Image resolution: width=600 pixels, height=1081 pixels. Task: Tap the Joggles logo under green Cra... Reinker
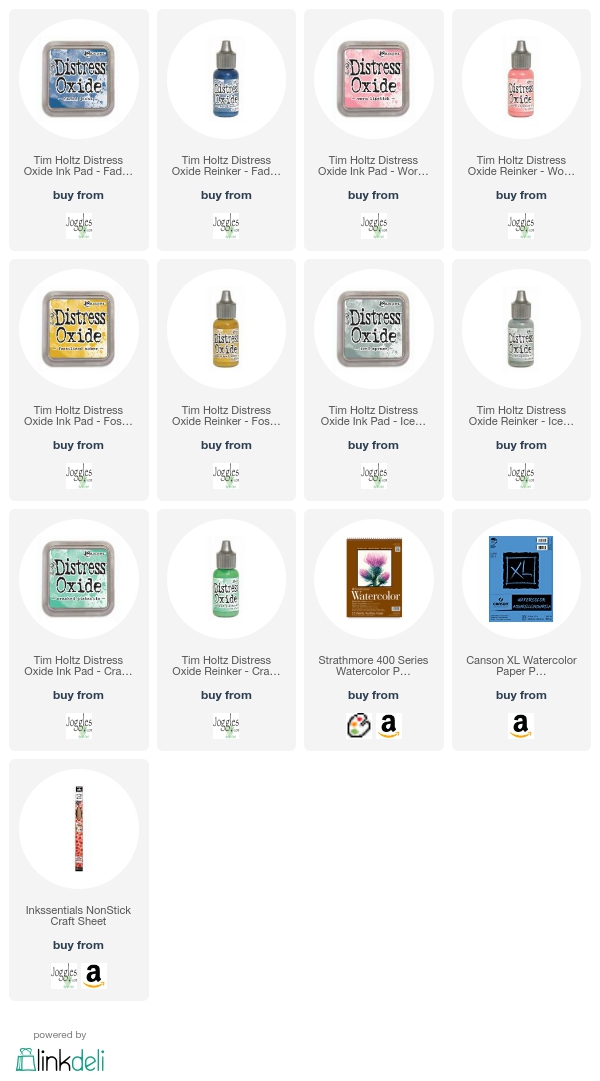tap(226, 726)
